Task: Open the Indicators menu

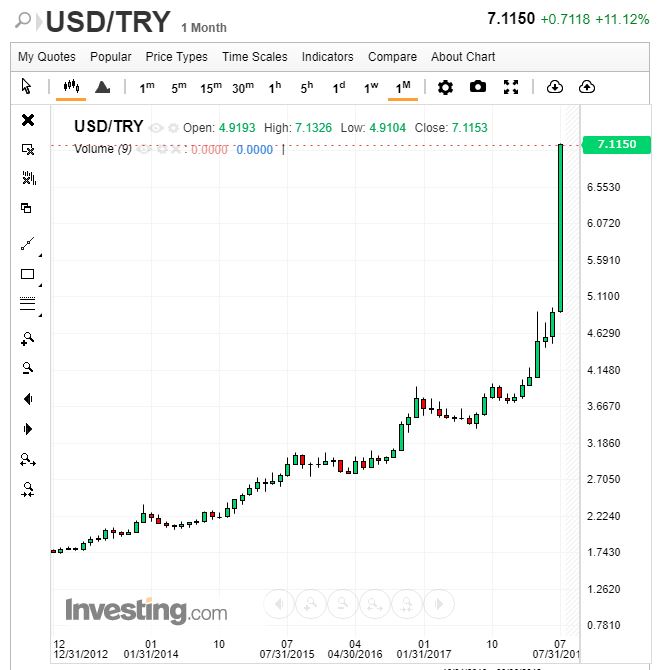Action: coord(327,57)
